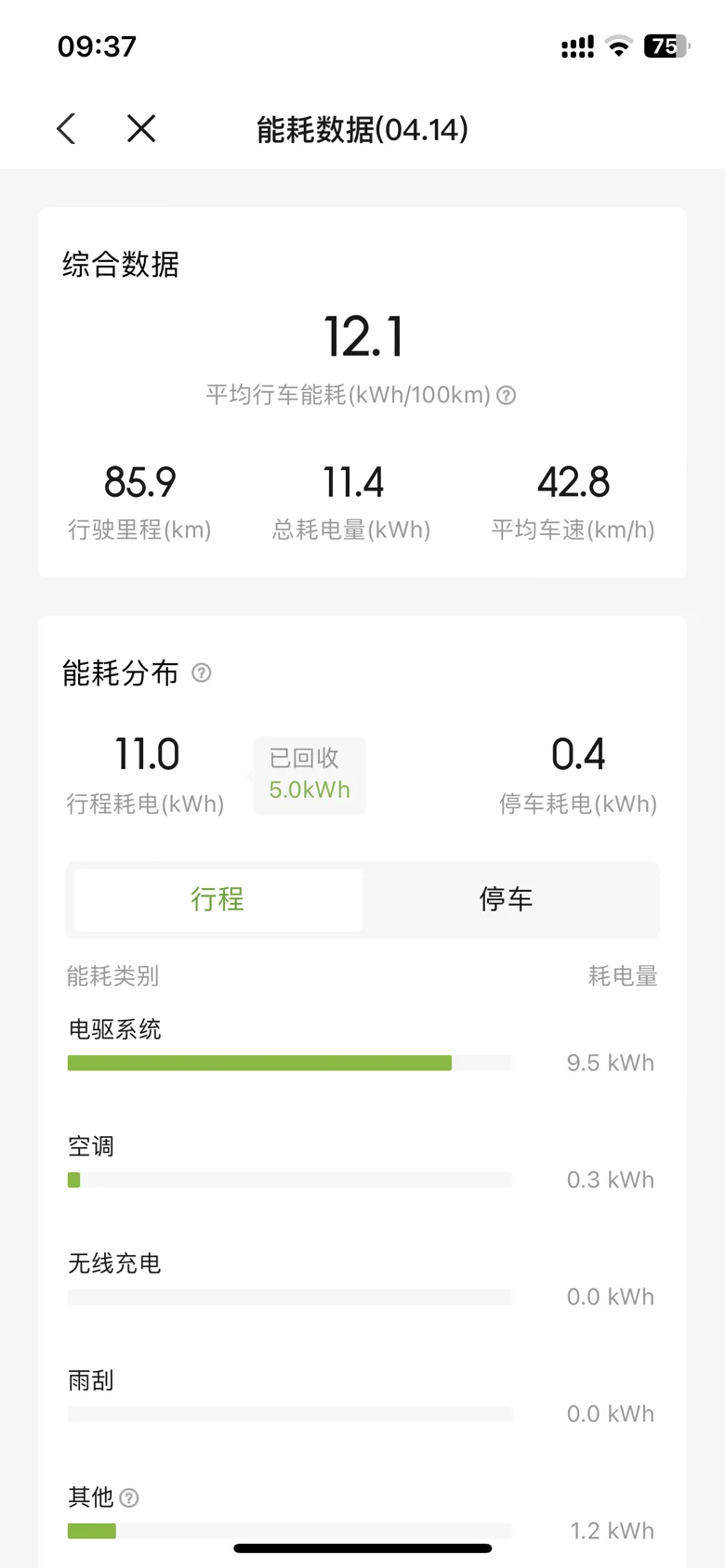Tap the help icon beside 其他
725x1568 pixels.
(130, 1497)
